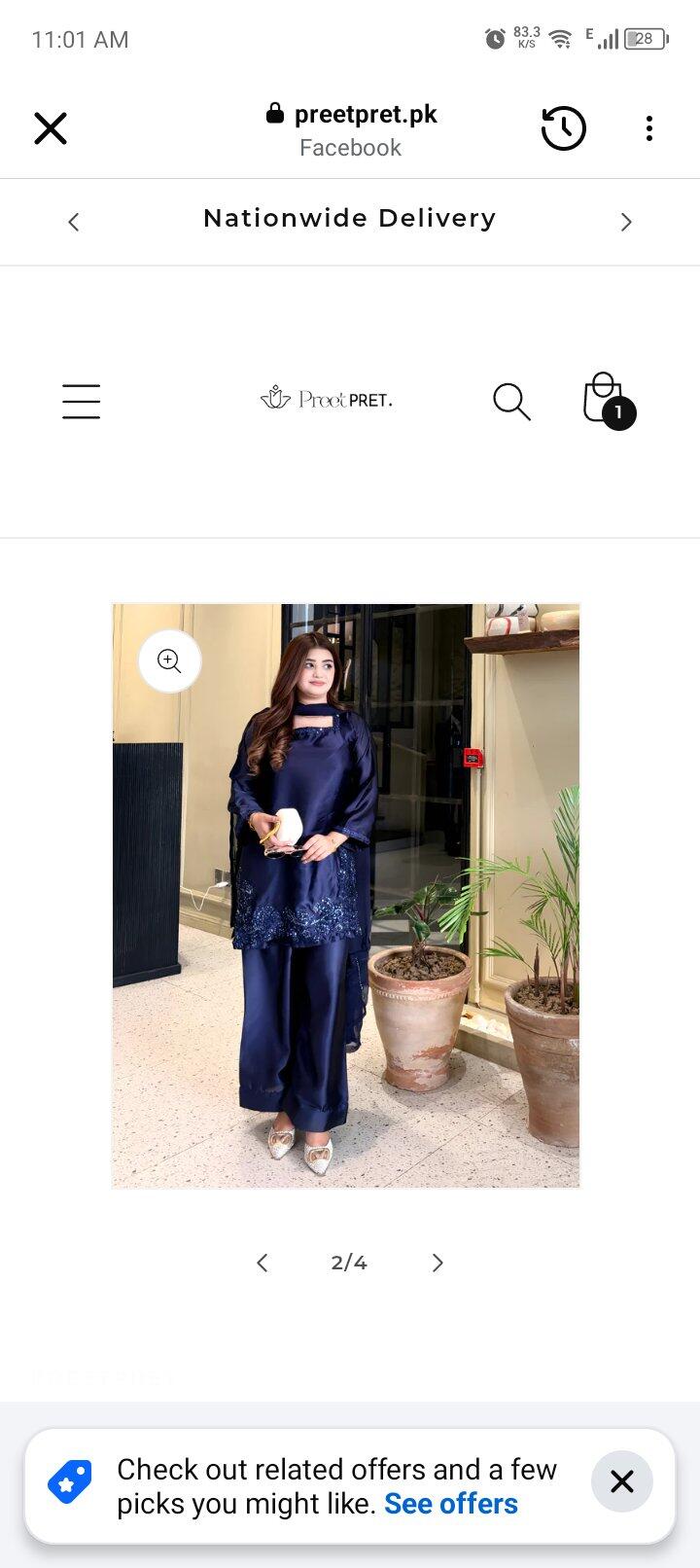Viewport: 700px width, 1568px height.
Task: Zoom into the product photo
Action: [169, 661]
